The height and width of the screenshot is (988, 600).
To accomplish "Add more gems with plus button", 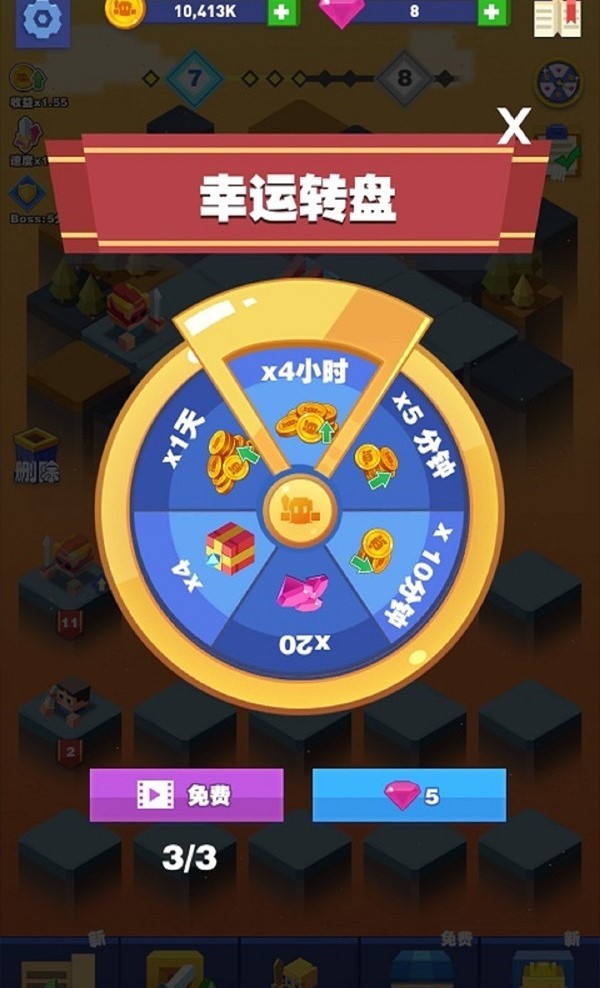I will click(x=492, y=12).
